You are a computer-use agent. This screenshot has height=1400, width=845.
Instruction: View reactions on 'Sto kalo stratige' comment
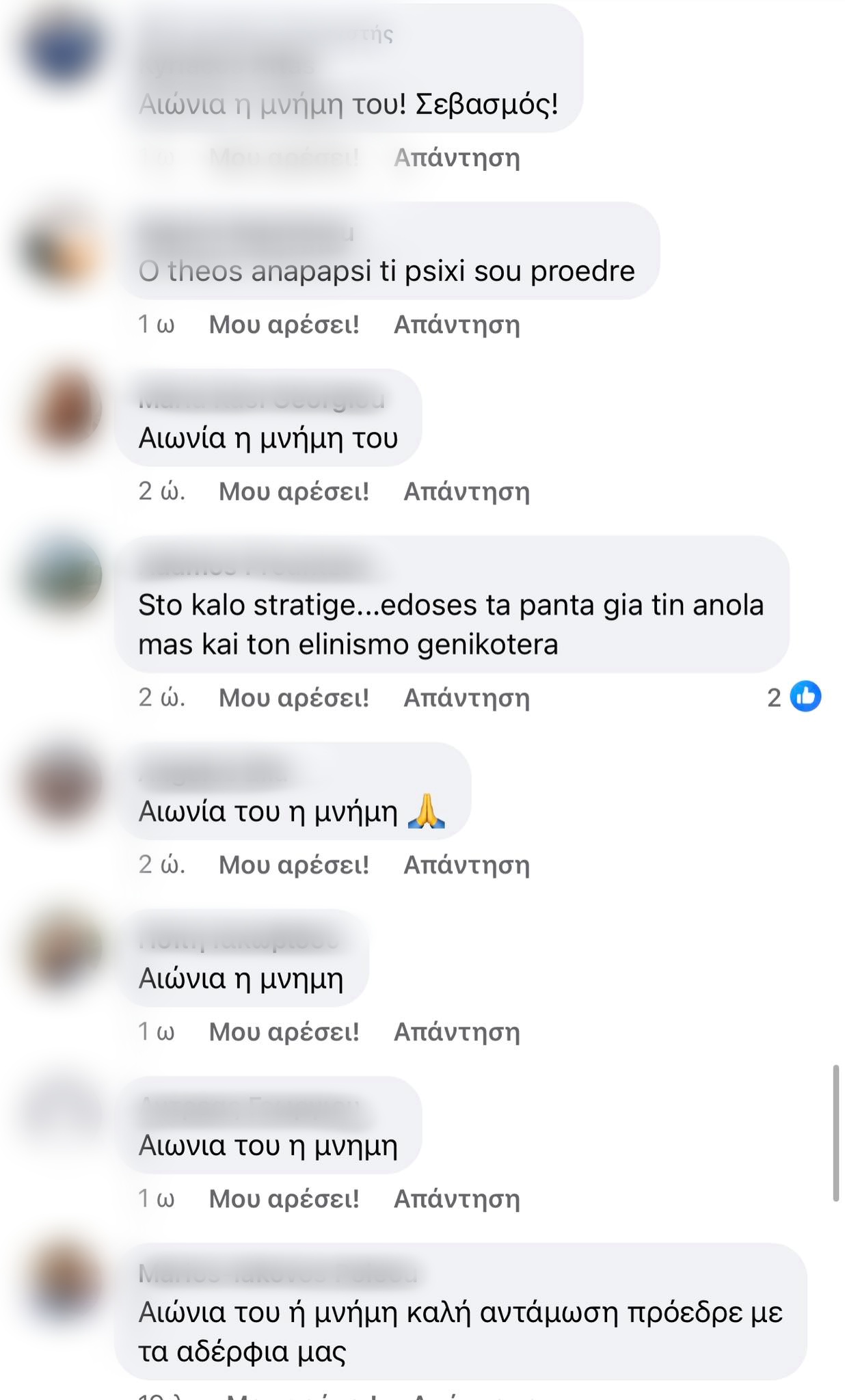[x=794, y=697]
